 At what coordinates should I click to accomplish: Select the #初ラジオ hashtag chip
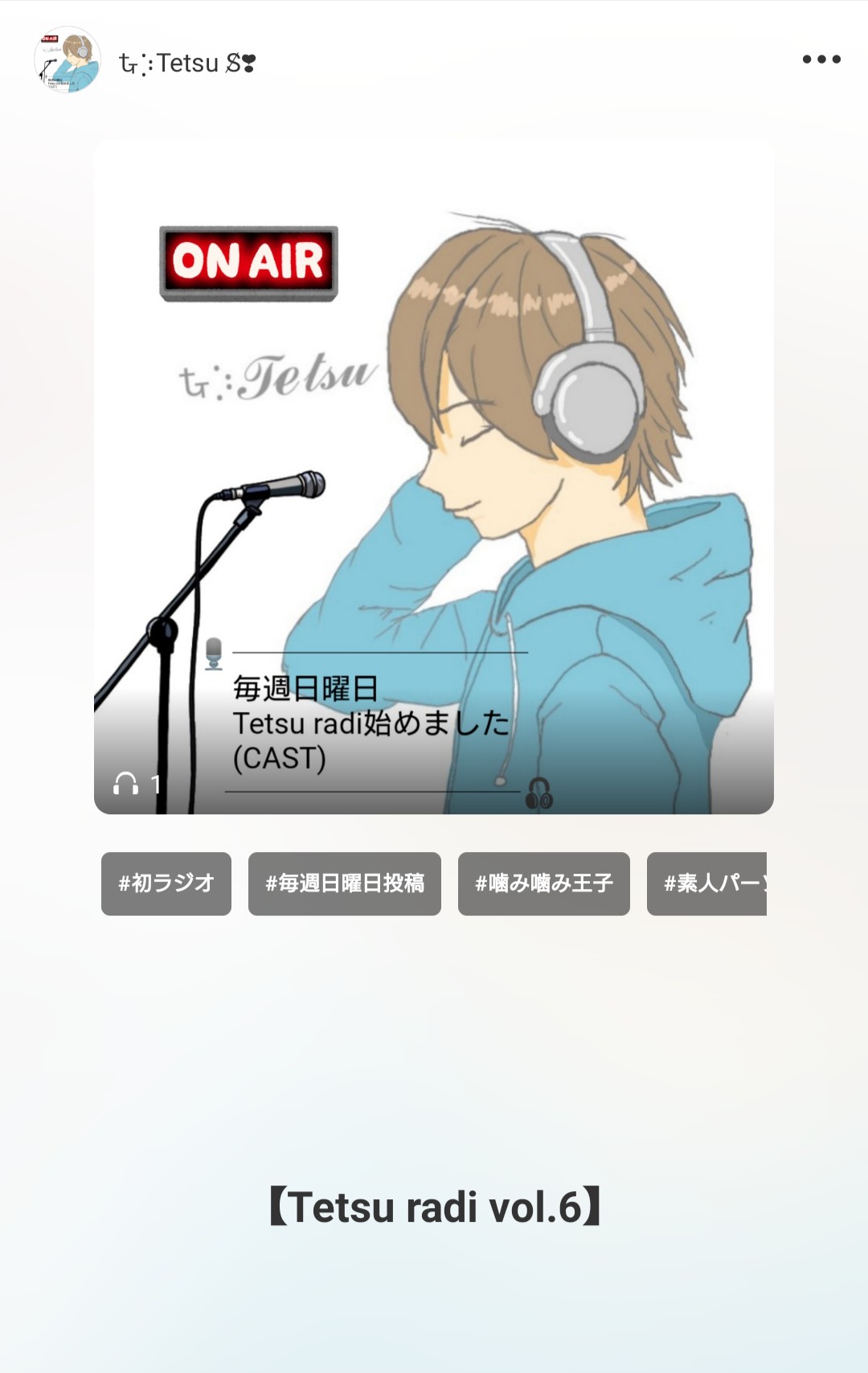pos(166,883)
